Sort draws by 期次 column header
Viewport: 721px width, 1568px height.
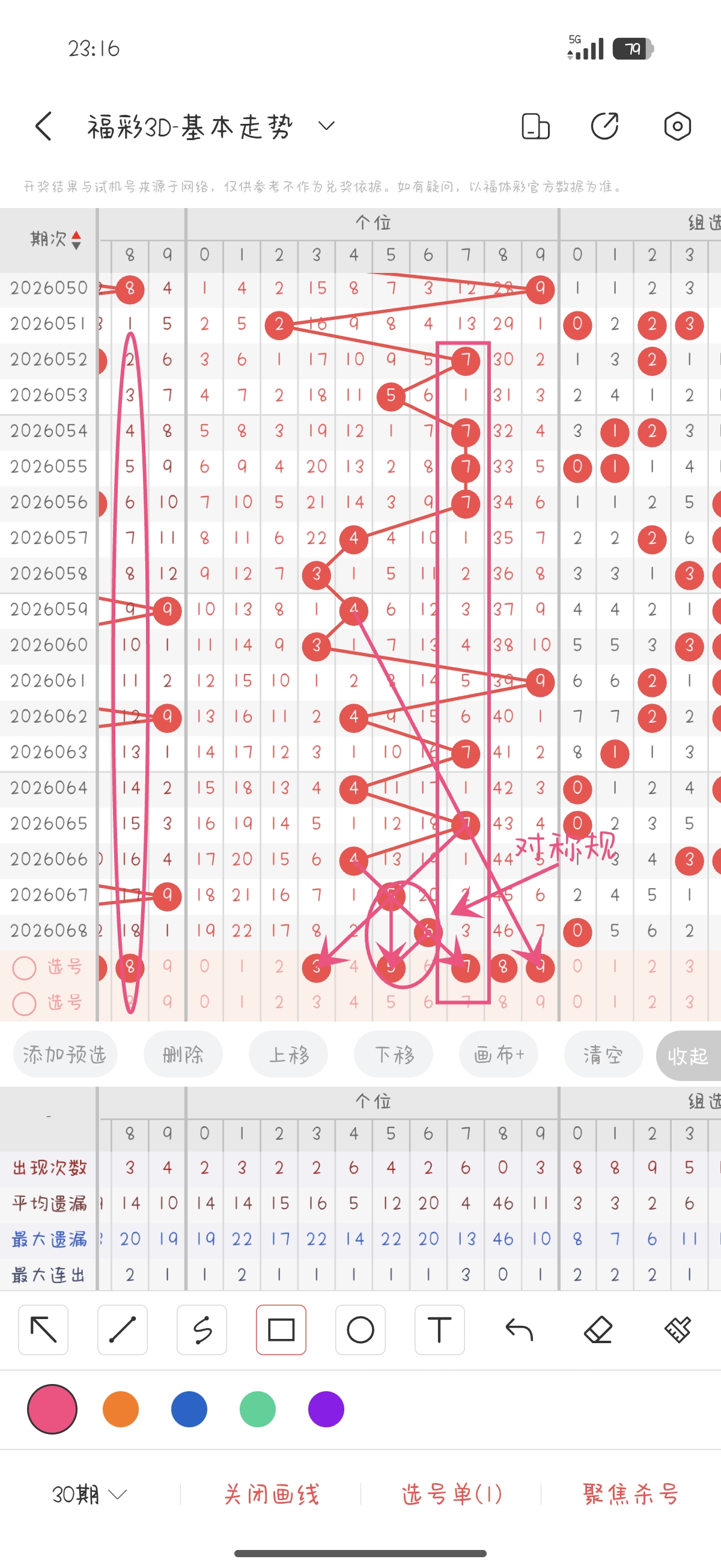coord(55,239)
